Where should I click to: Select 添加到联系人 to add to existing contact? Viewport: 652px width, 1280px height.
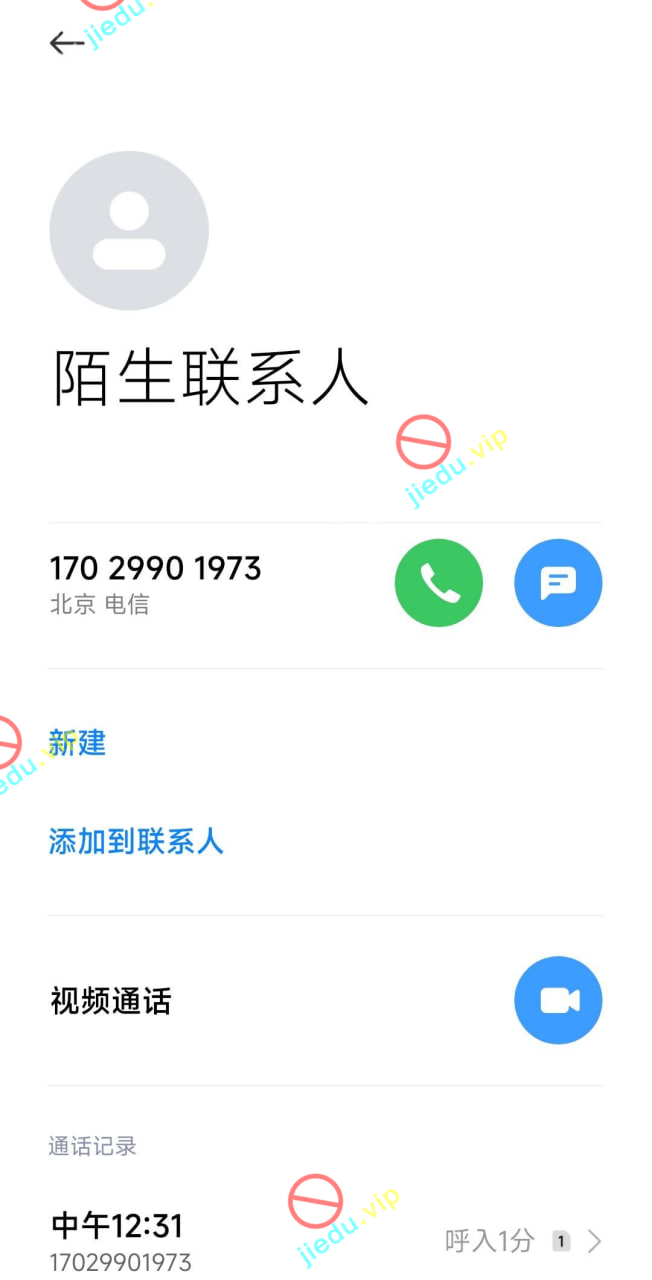pyautogui.click(x=136, y=842)
